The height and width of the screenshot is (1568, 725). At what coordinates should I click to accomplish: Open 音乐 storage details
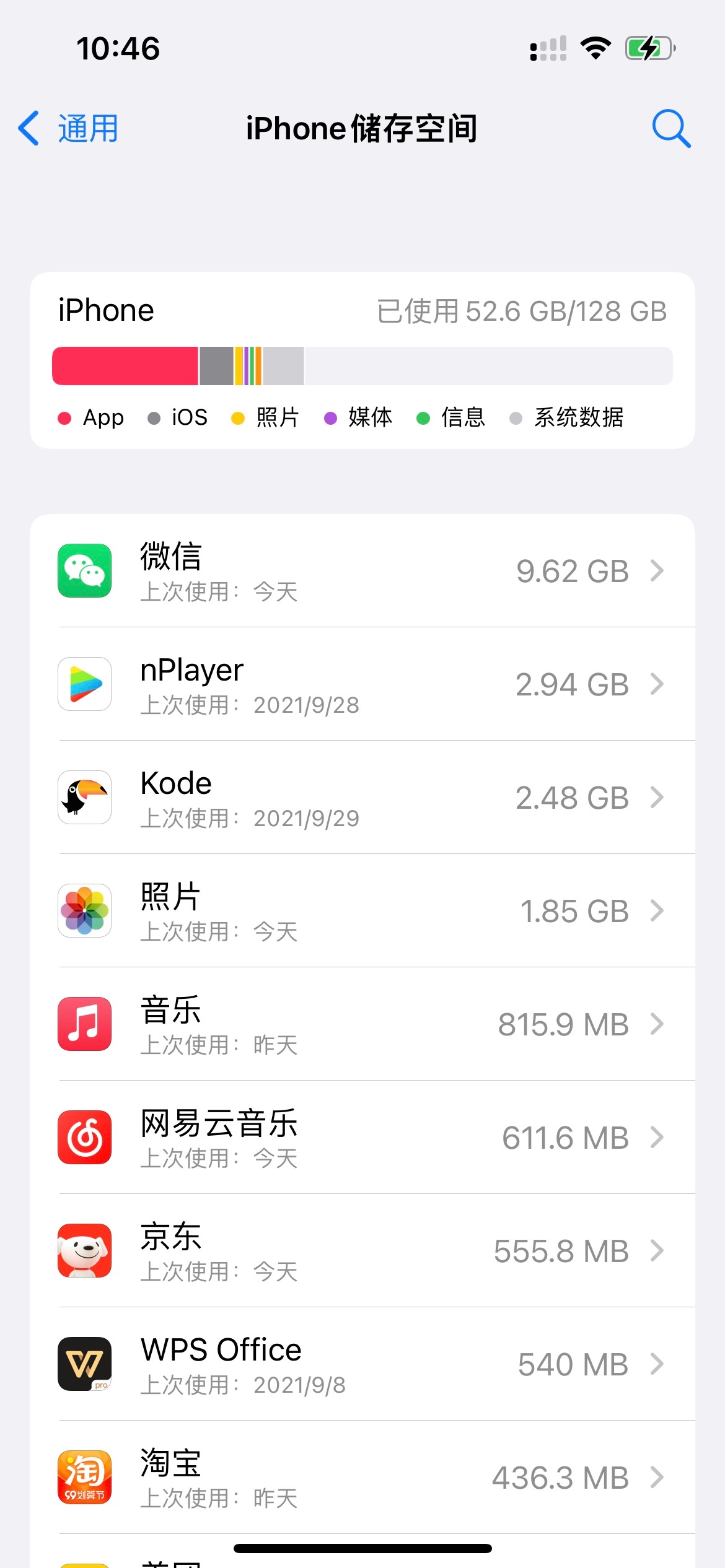[x=362, y=1024]
